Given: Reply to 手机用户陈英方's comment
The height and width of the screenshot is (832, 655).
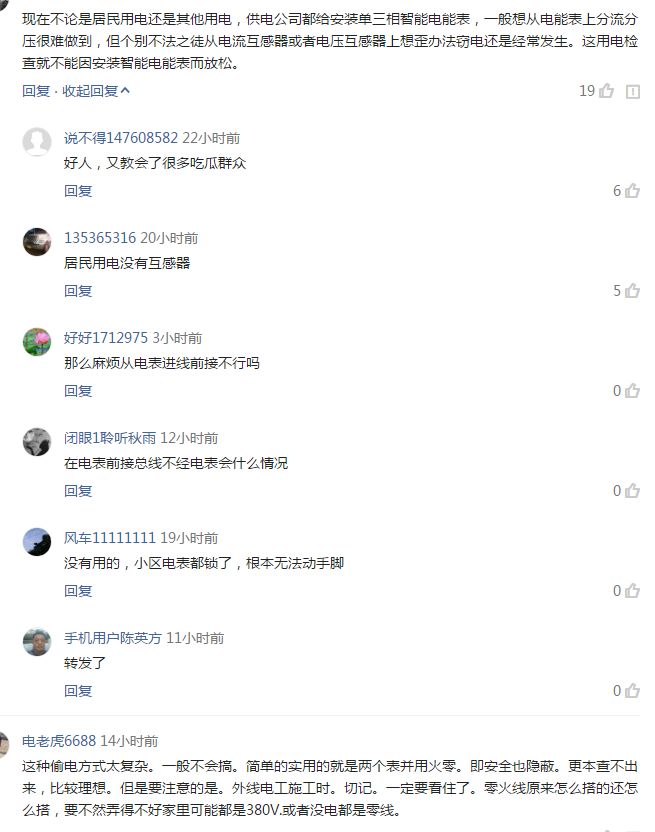Looking at the screenshot, I should click(x=78, y=691).
